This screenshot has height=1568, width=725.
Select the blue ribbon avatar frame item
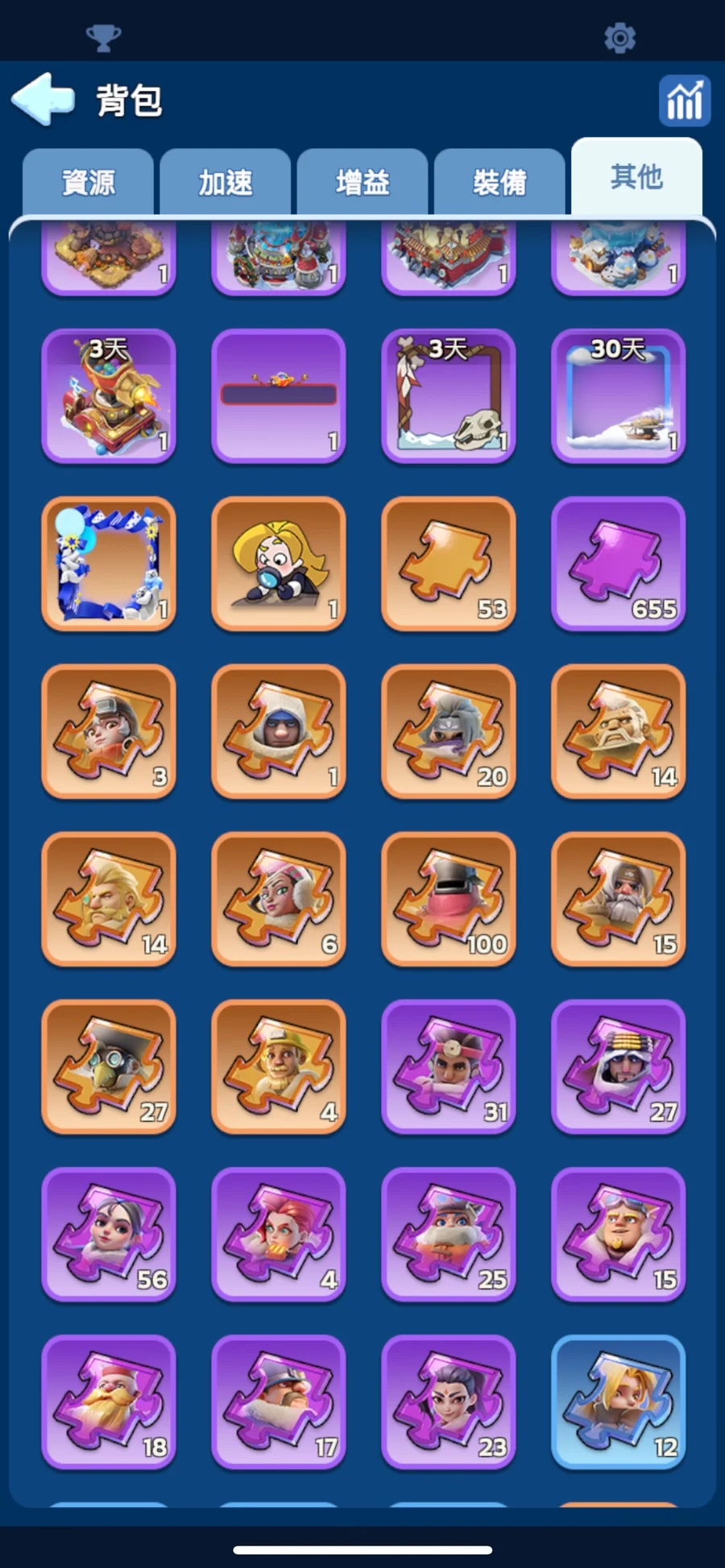109,563
